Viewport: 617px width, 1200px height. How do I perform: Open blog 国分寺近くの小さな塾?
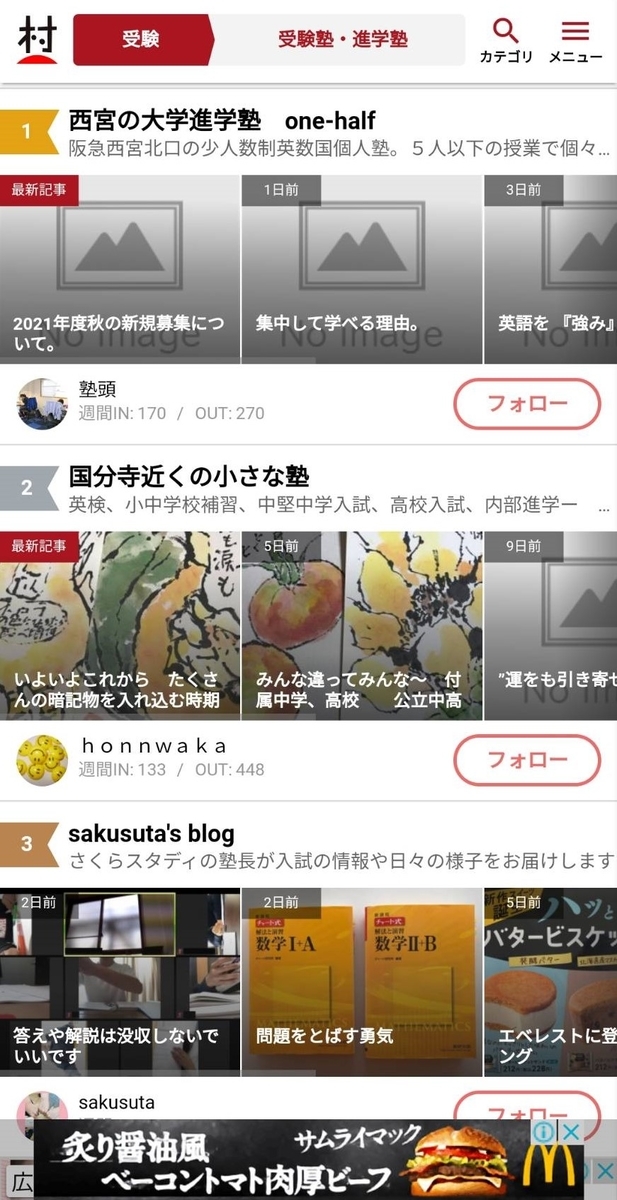coord(189,476)
